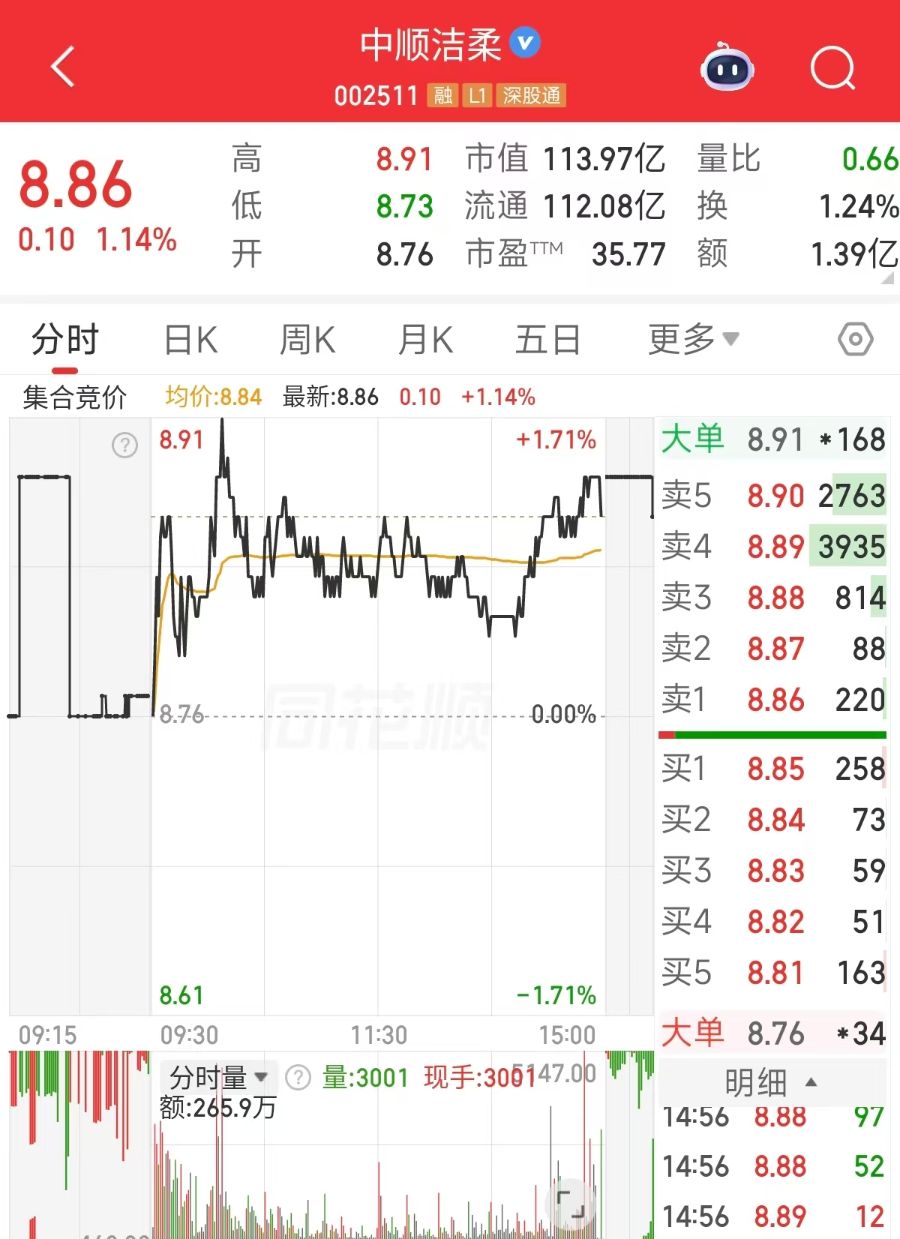This screenshot has height=1239, width=900.
Task: Open chart settings hexagon icon
Action: click(855, 340)
